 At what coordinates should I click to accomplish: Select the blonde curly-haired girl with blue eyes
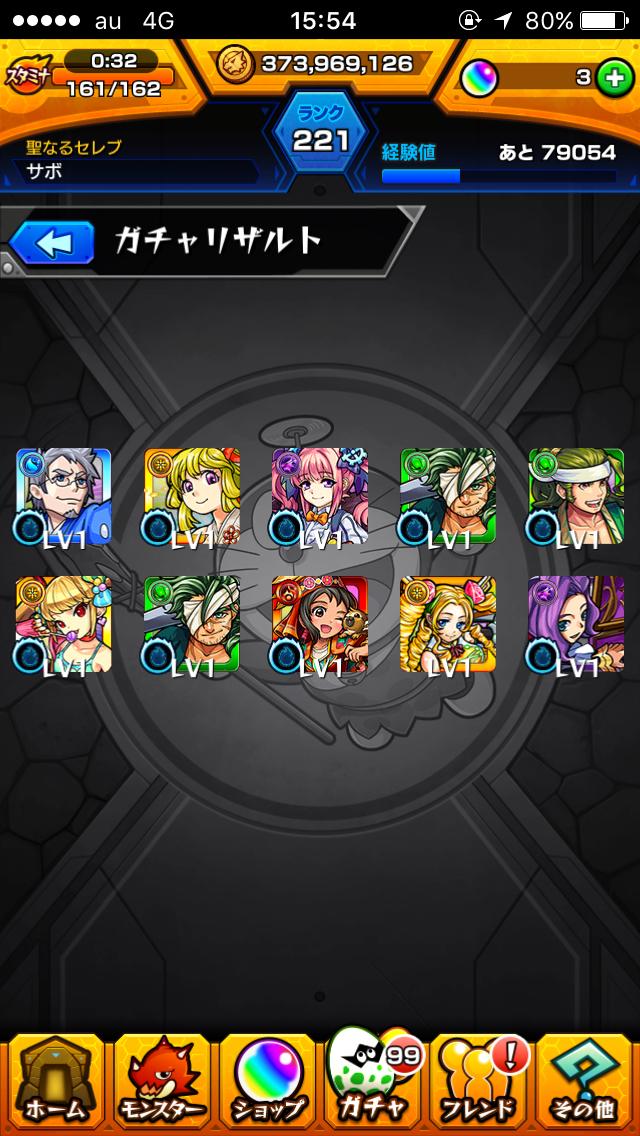click(x=448, y=625)
